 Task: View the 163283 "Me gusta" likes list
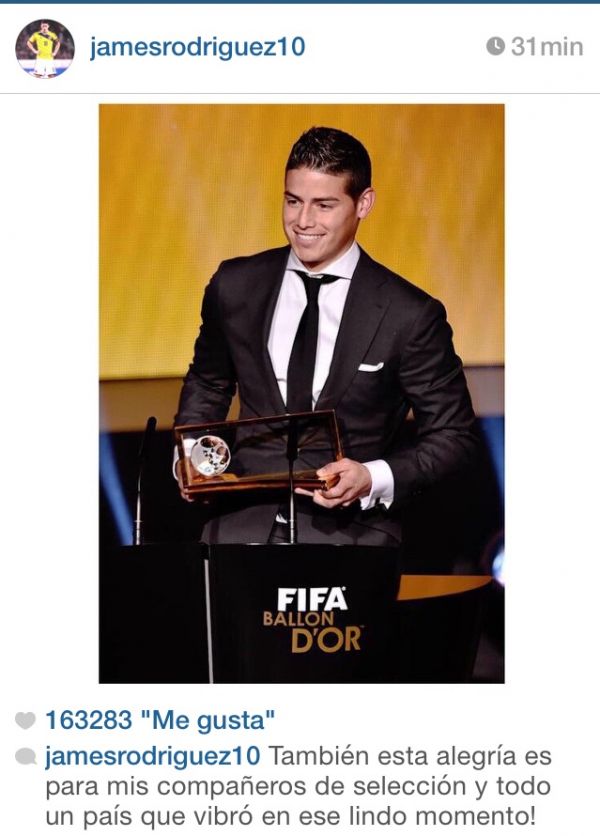tap(160, 721)
